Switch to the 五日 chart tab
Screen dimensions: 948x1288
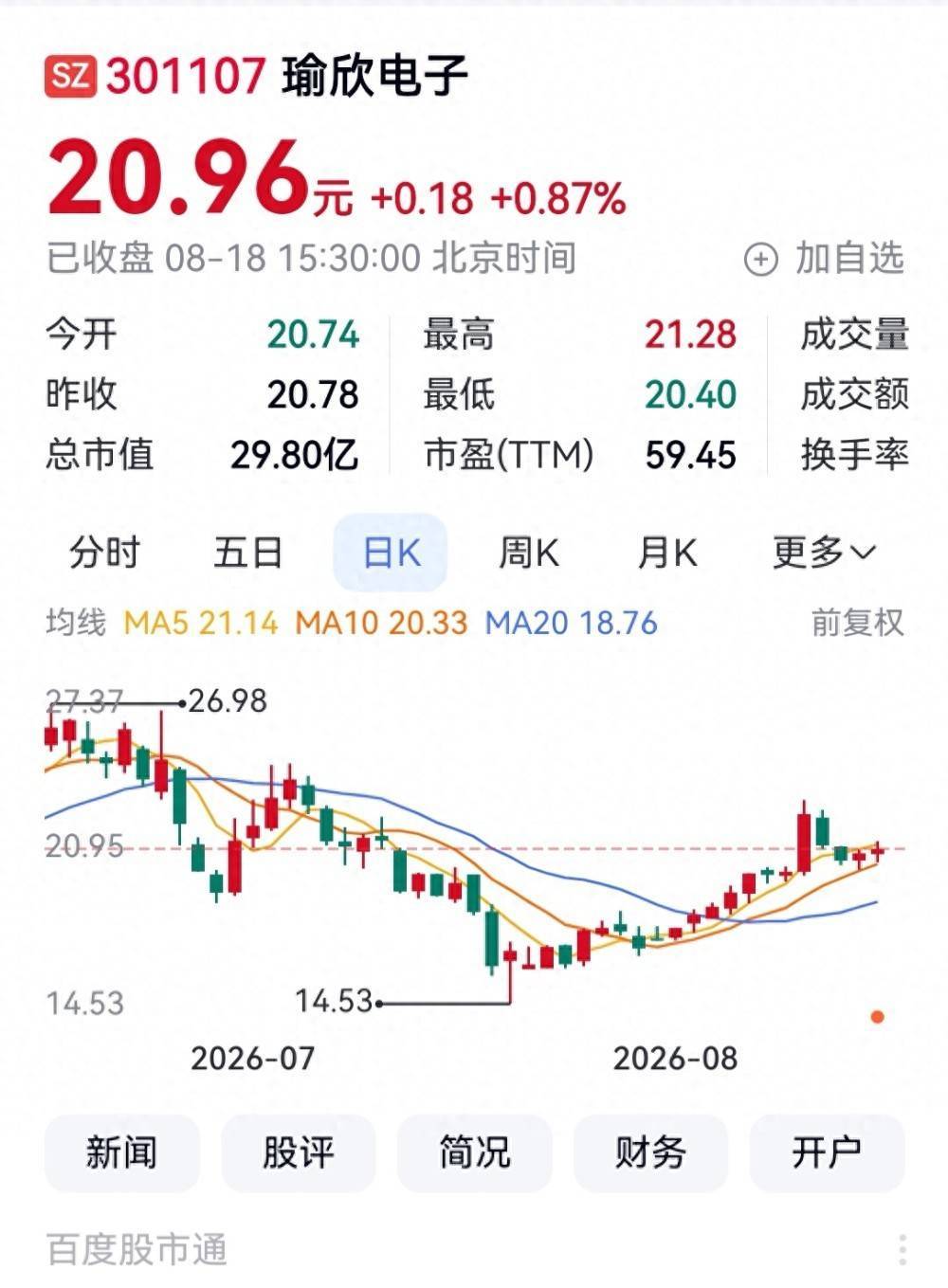pyautogui.click(x=247, y=553)
